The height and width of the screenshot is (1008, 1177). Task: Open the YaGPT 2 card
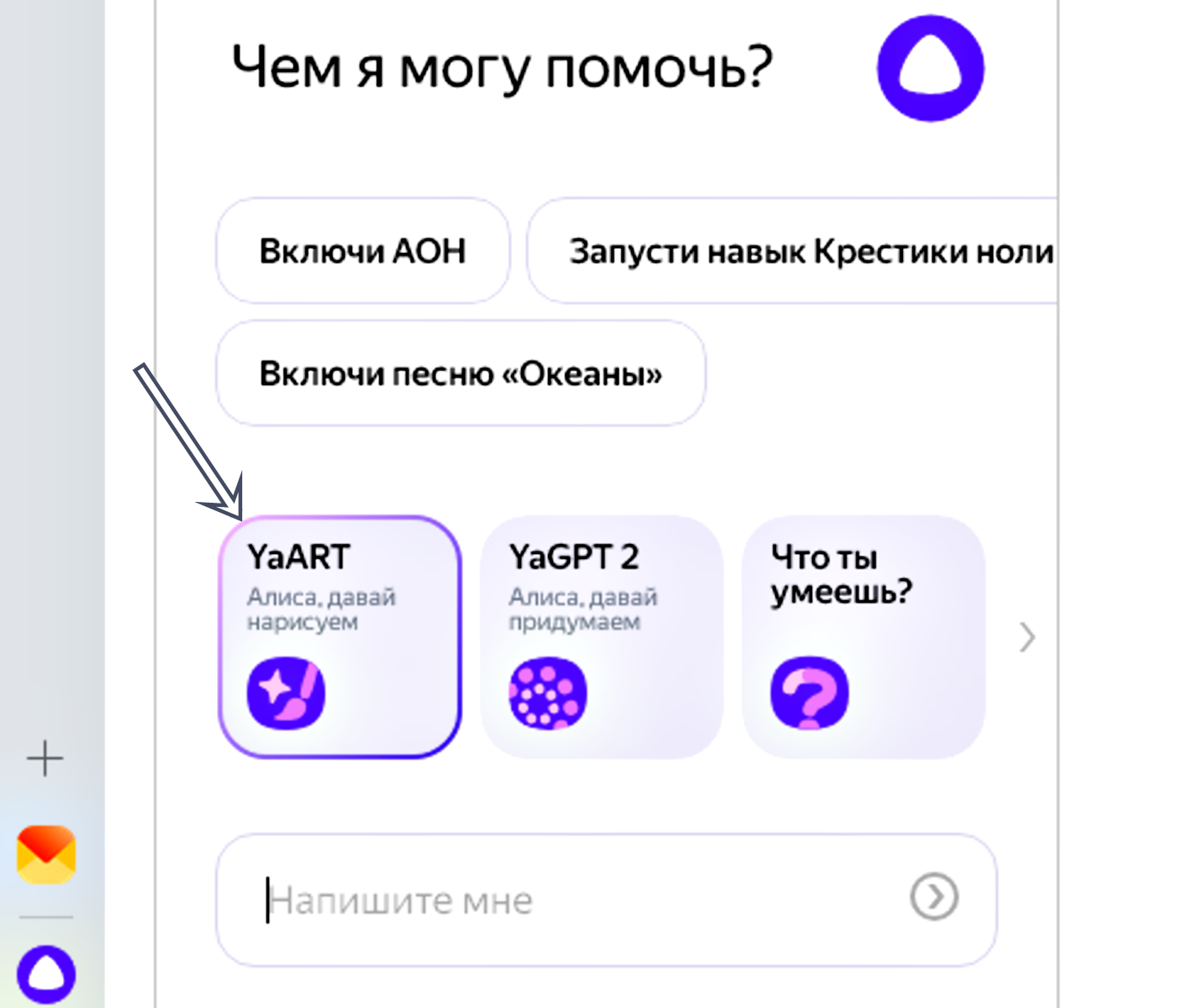coord(601,636)
